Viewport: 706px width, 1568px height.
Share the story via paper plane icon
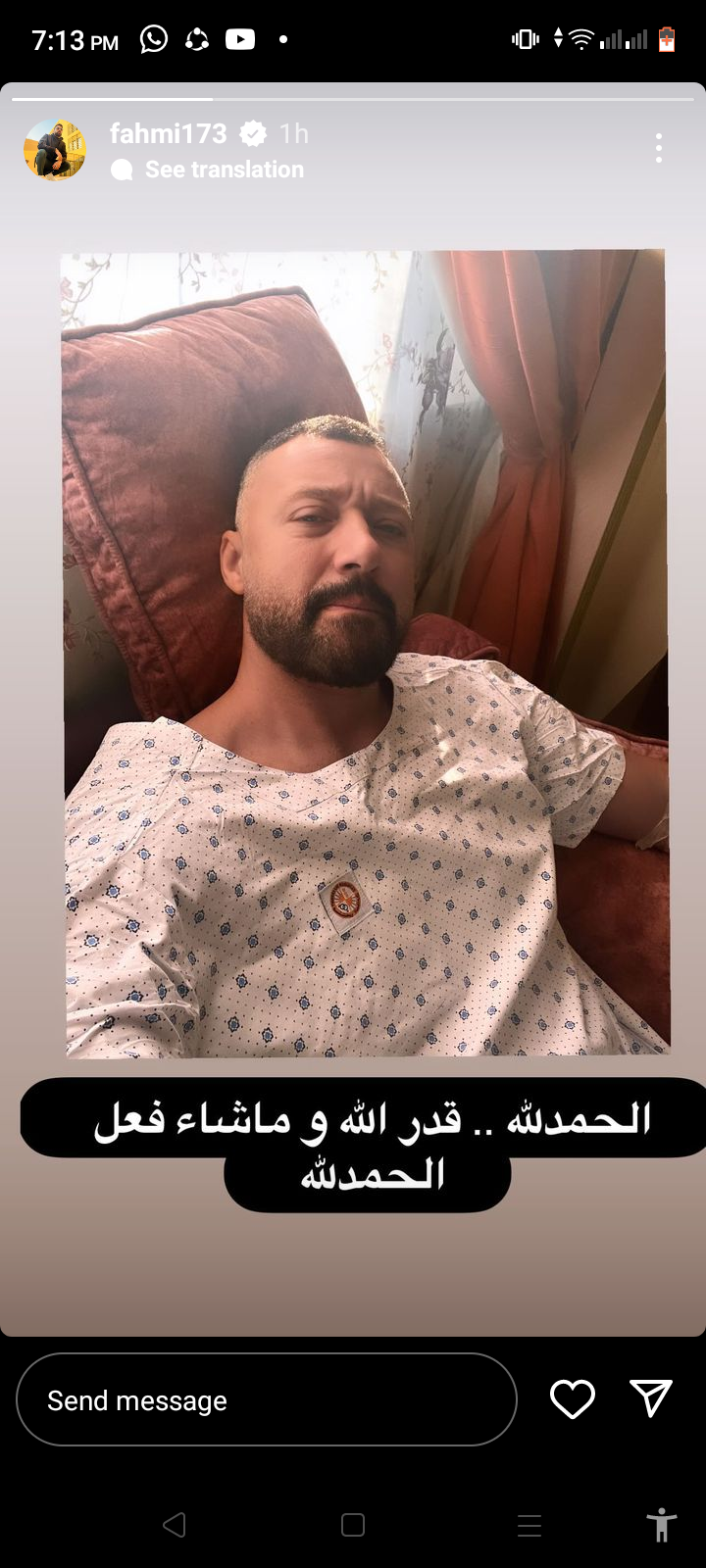click(650, 1398)
